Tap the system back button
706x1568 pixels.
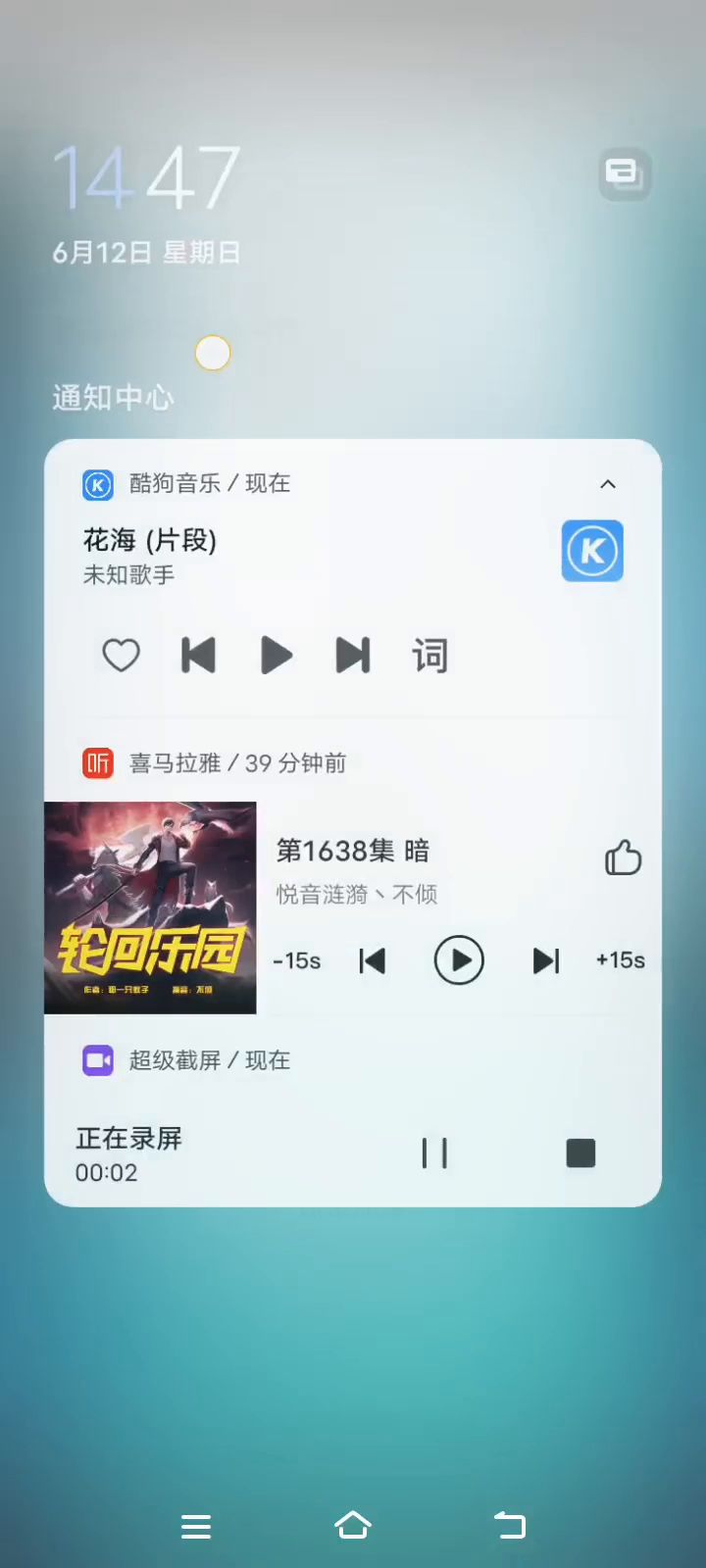(510, 1526)
